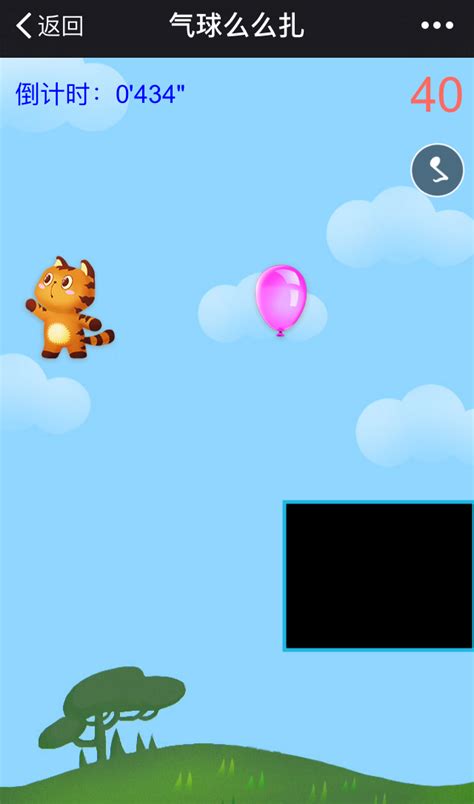
Task: Go back with the 返回 button
Action: pyautogui.click(x=49, y=26)
